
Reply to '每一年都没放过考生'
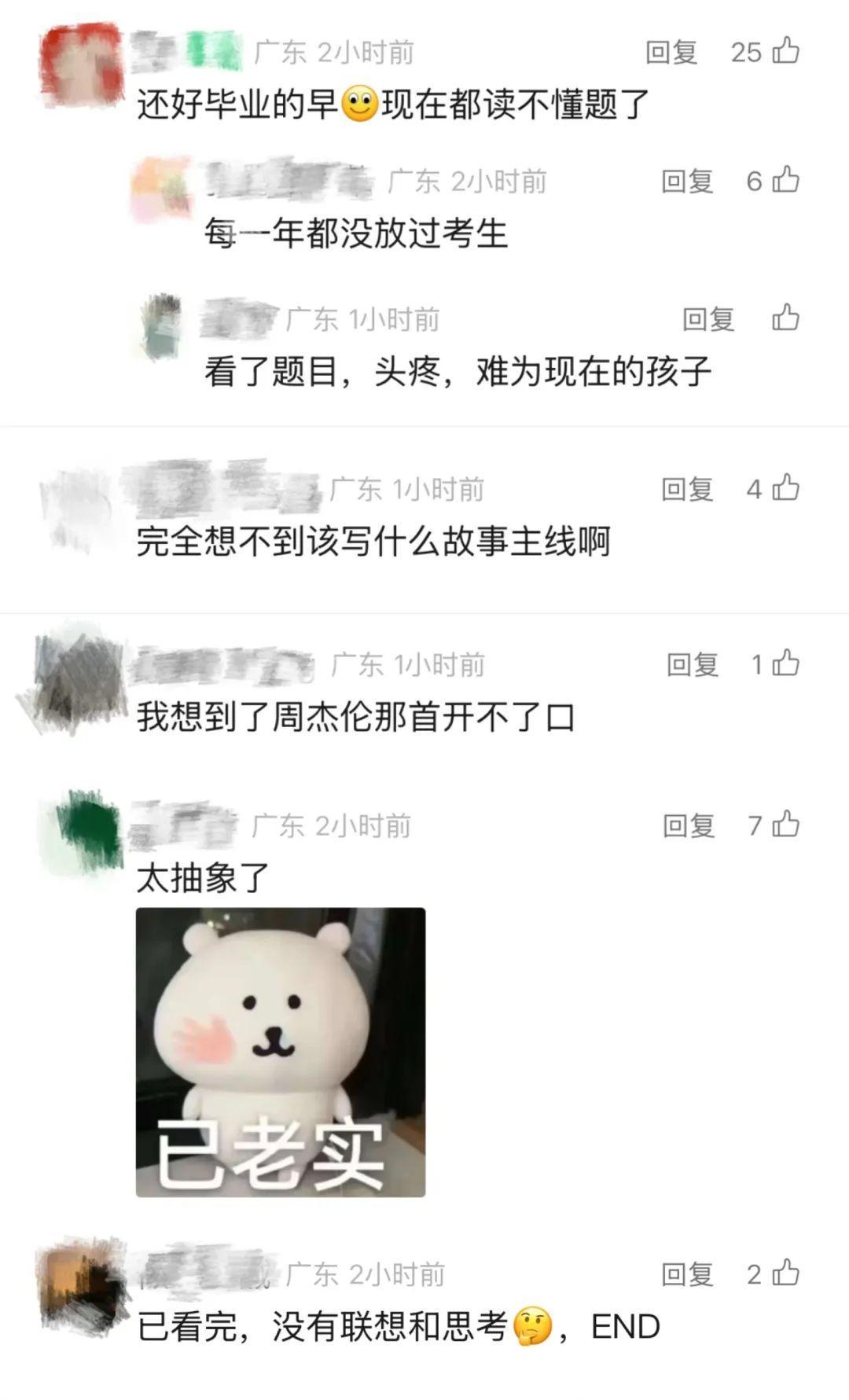(x=687, y=182)
